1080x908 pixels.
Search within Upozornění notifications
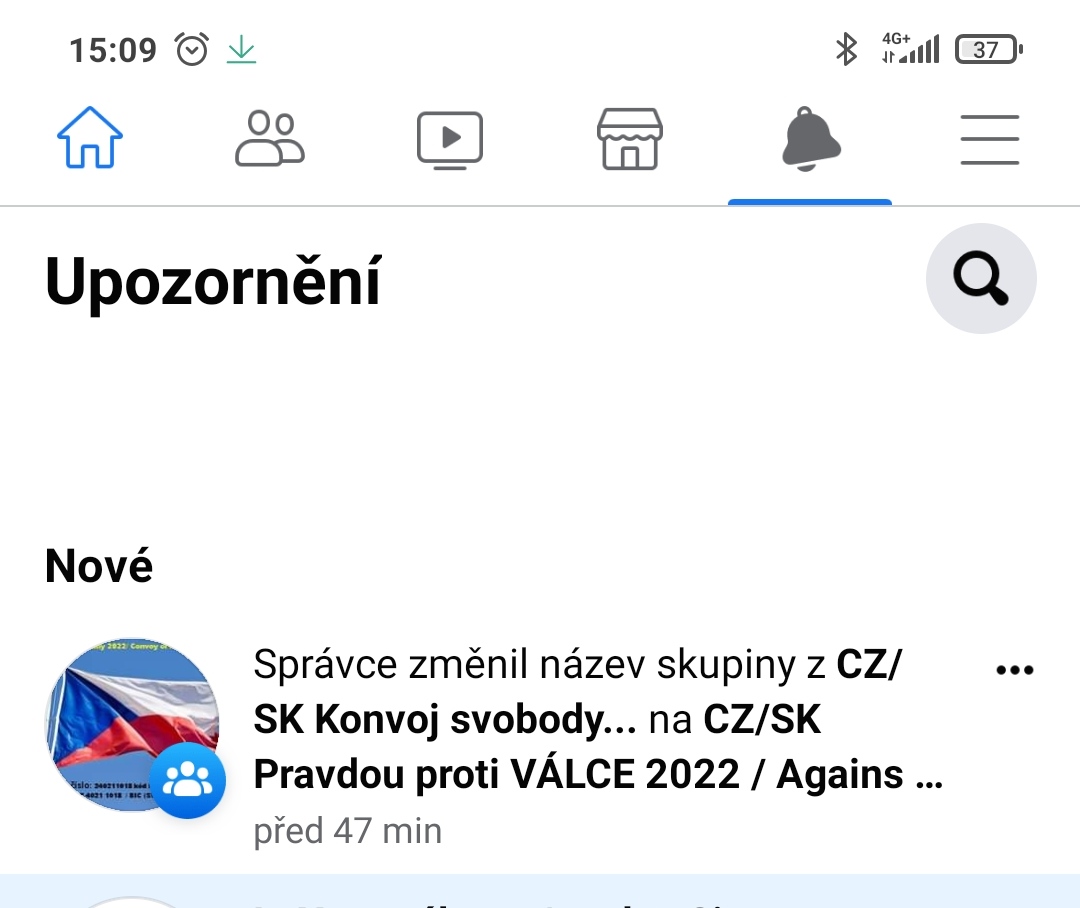pos(981,278)
